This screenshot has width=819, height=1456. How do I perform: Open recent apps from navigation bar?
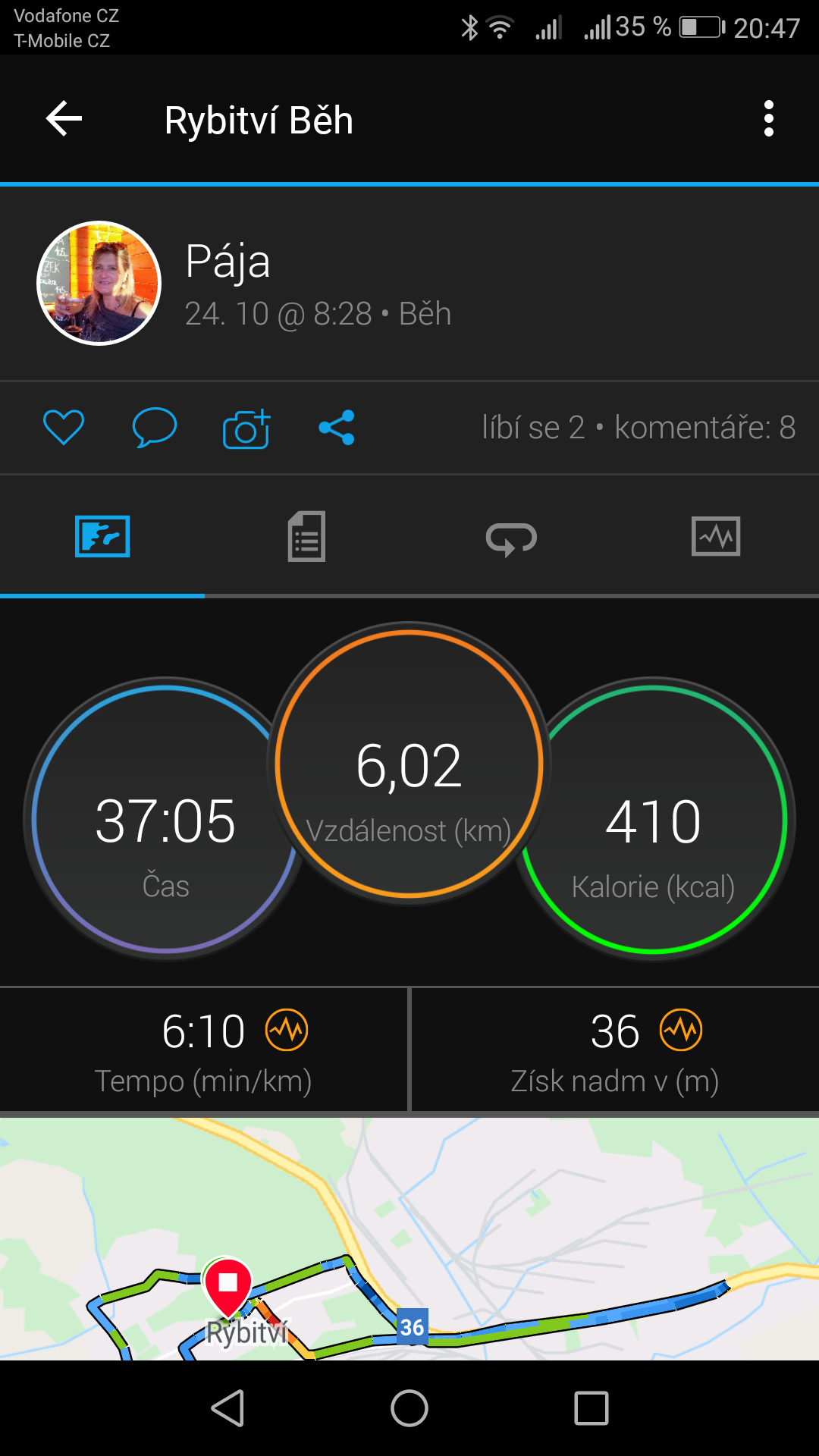pyautogui.click(x=591, y=1408)
